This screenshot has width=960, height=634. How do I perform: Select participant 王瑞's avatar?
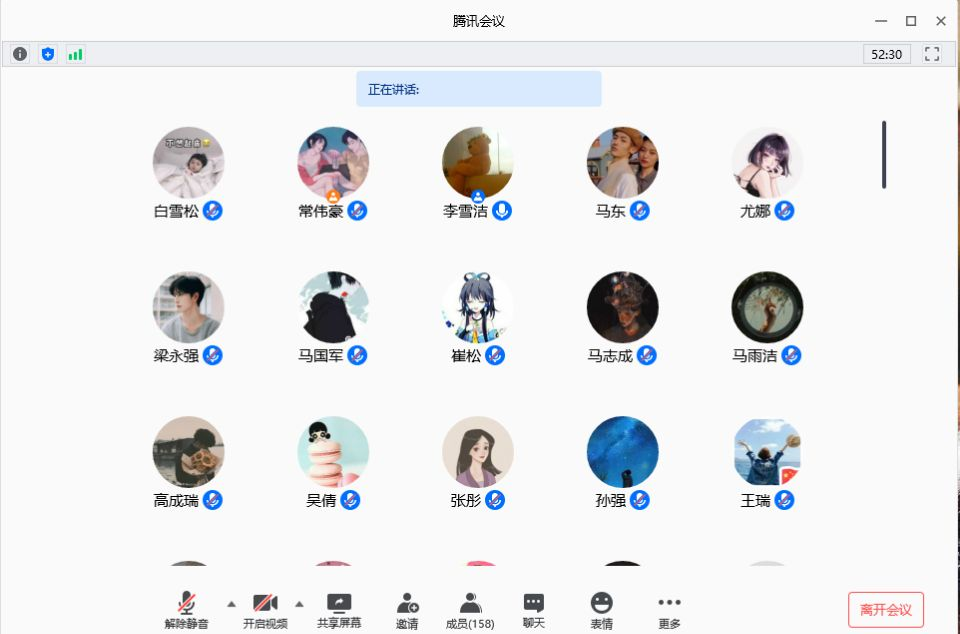(767, 452)
